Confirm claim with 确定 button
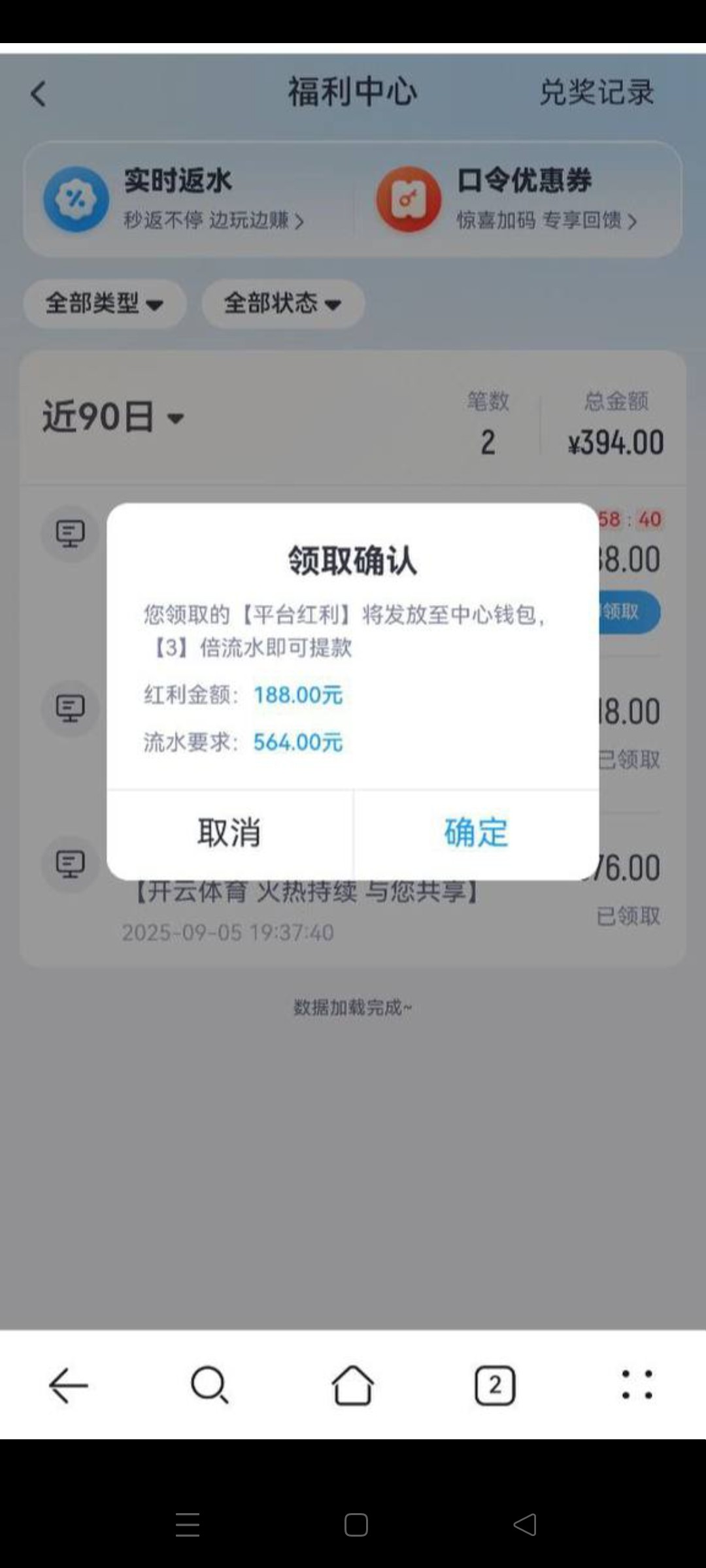Image resolution: width=706 pixels, height=1568 pixels. 476,833
